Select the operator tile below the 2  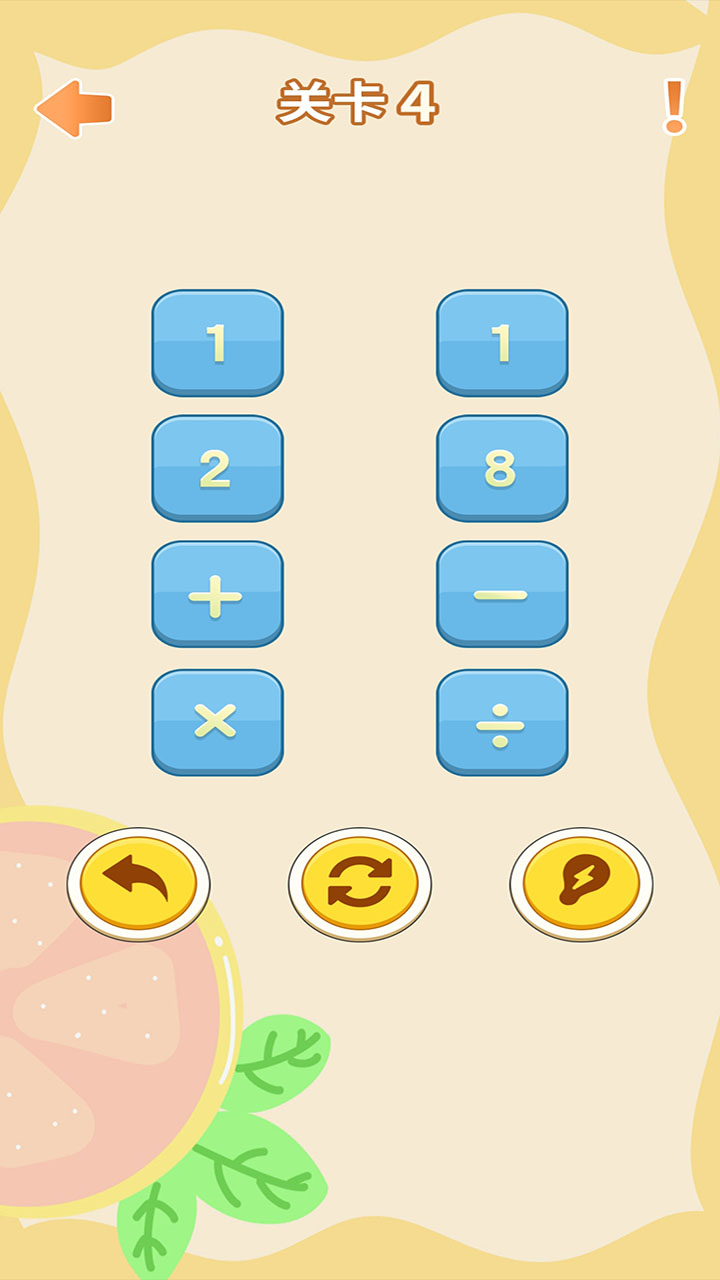click(217, 596)
